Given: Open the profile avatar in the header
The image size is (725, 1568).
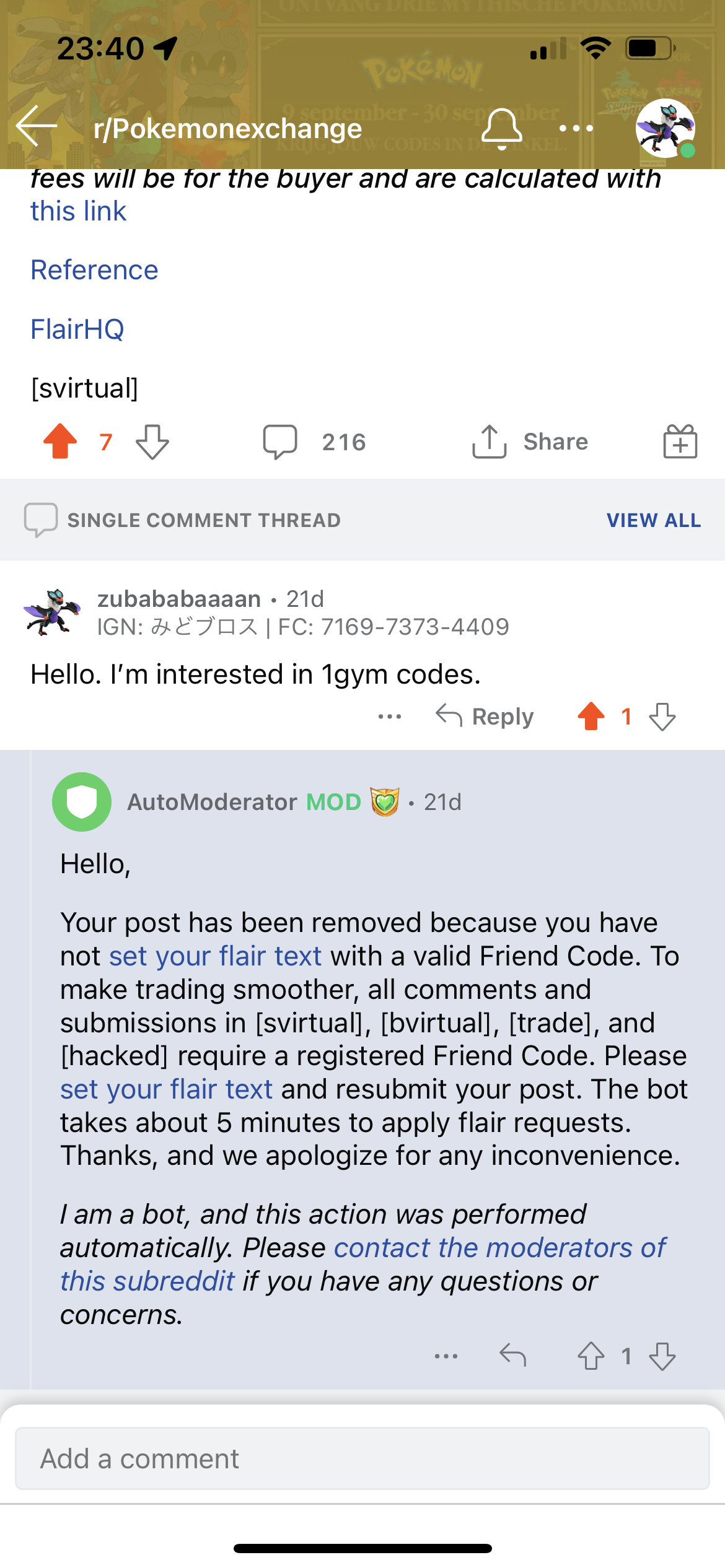Looking at the screenshot, I should tap(666, 128).
